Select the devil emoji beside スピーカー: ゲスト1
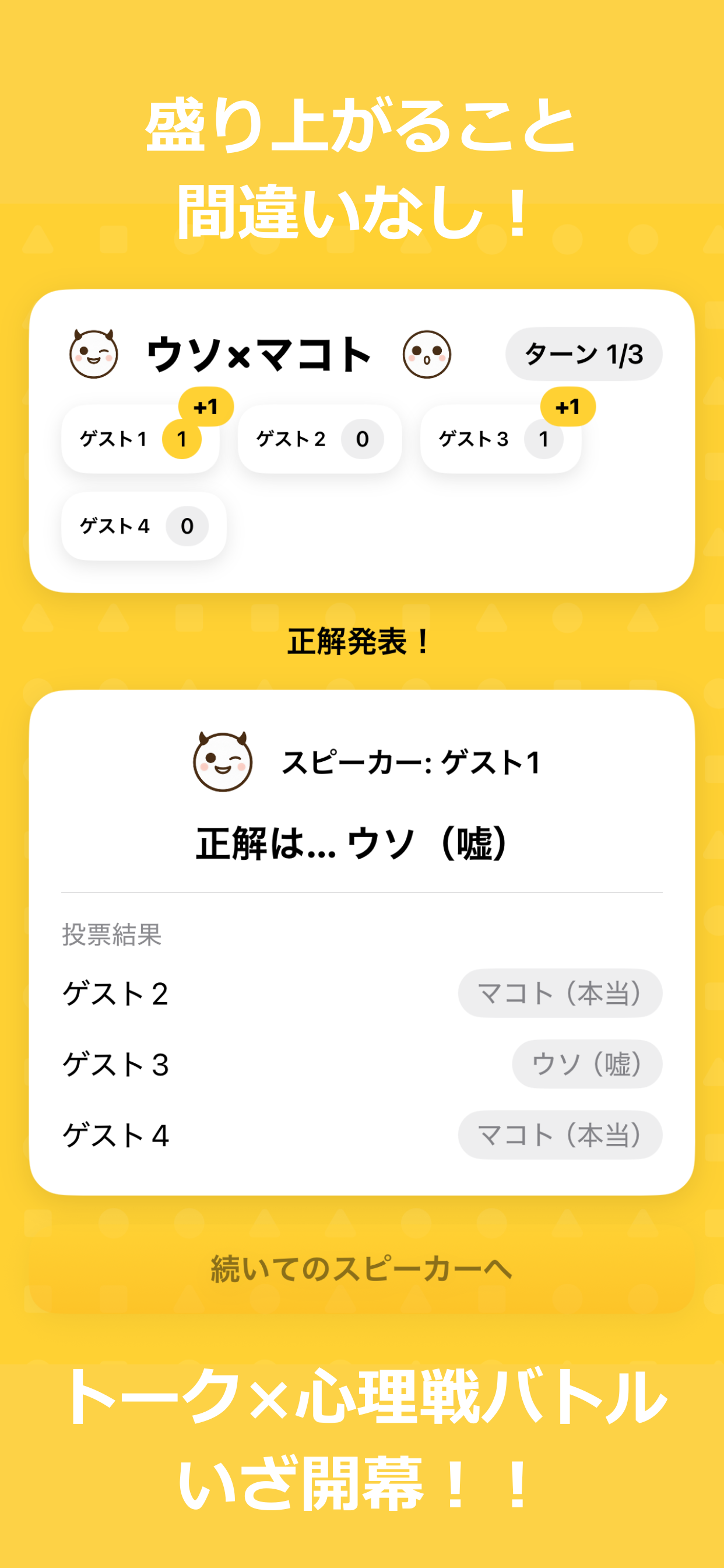The height and width of the screenshot is (1568, 724). [224, 761]
